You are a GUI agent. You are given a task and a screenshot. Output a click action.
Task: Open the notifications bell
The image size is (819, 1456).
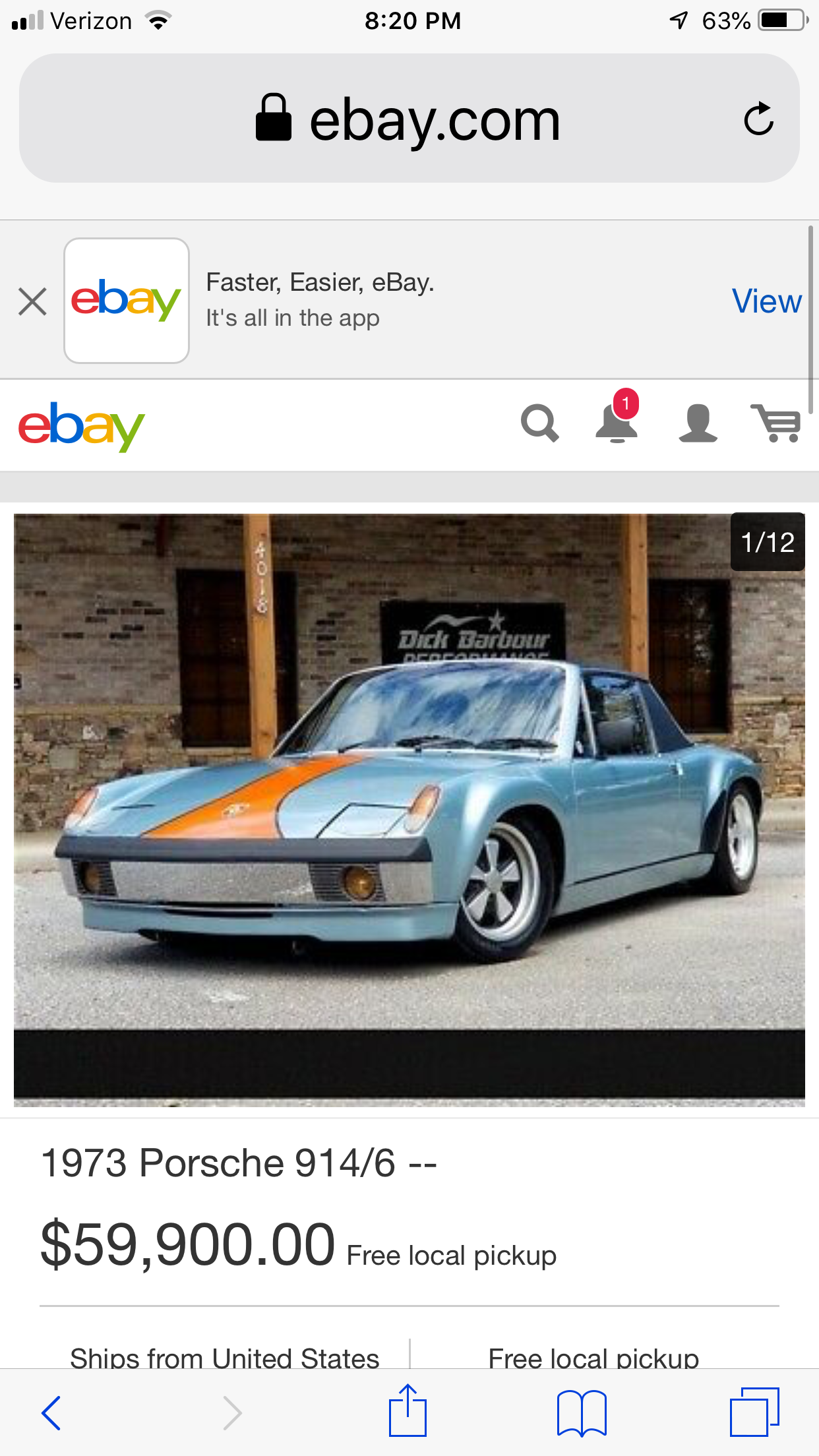(x=617, y=422)
